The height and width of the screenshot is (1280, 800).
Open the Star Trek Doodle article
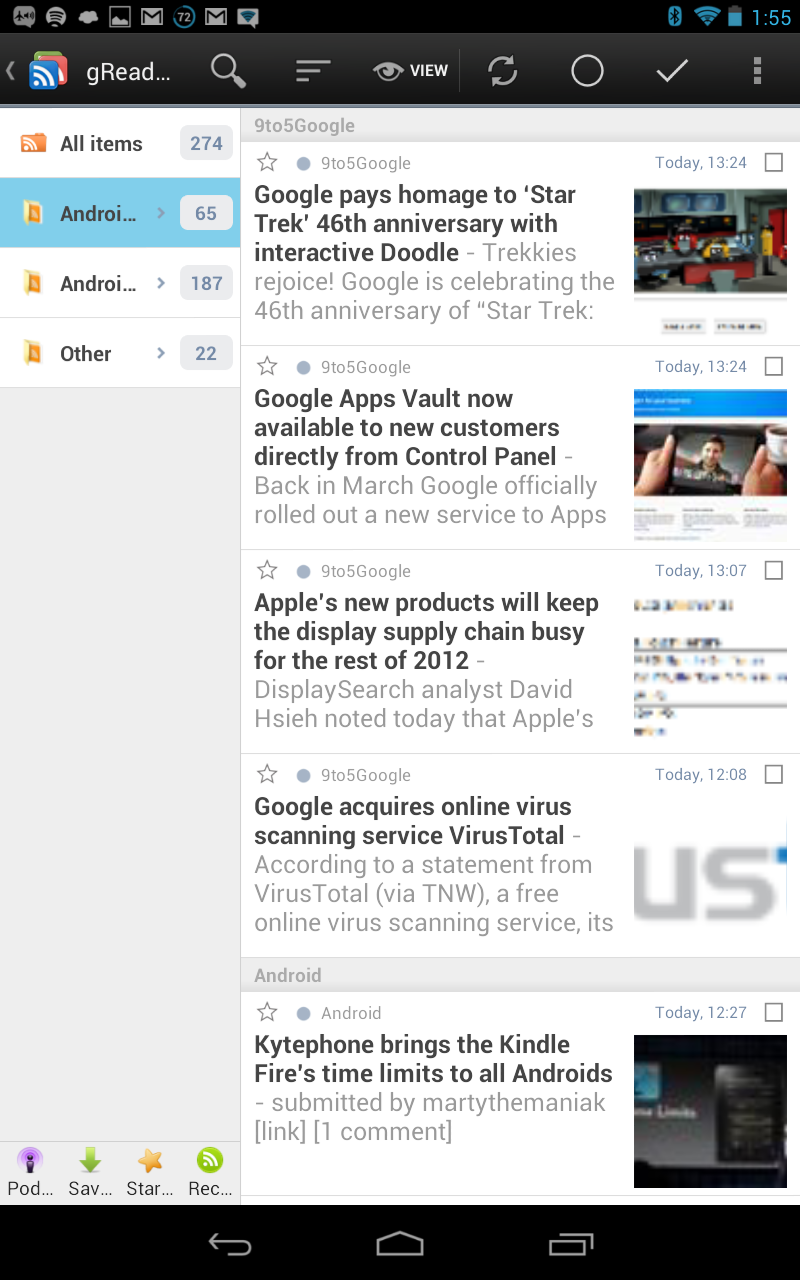coord(430,223)
